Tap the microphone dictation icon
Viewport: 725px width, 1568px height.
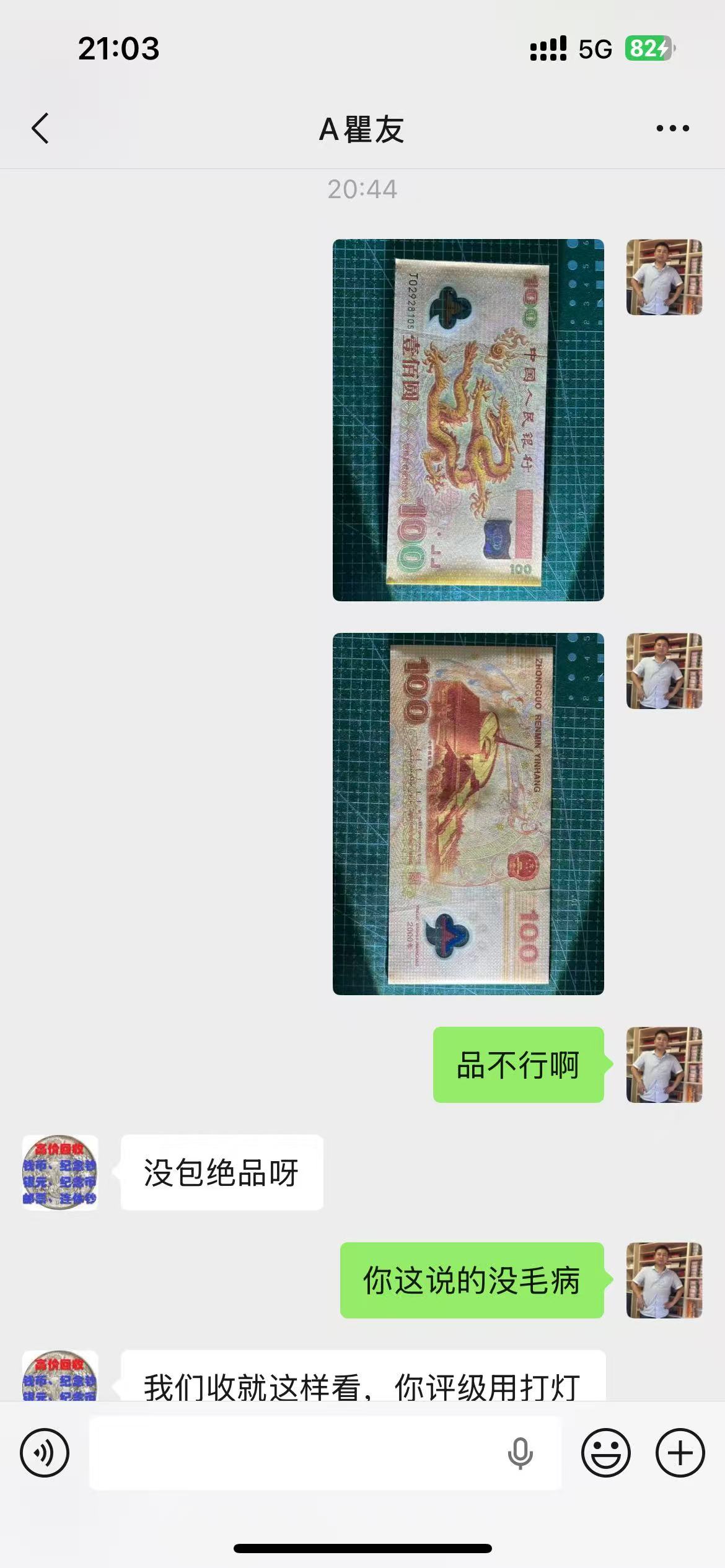click(520, 1453)
